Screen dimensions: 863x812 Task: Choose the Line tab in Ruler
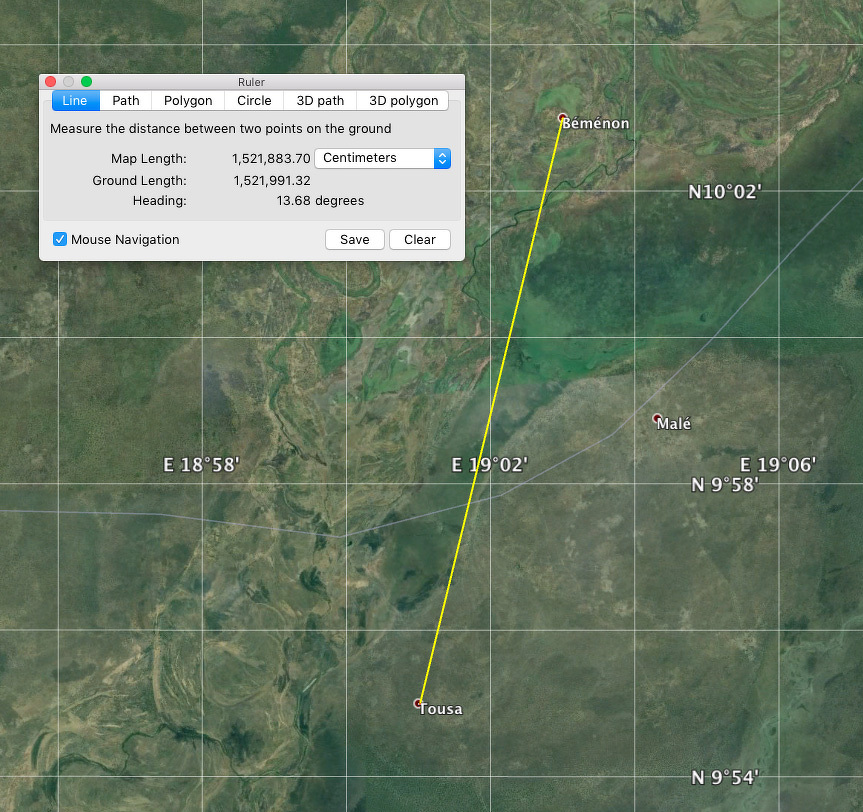click(75, 101)
